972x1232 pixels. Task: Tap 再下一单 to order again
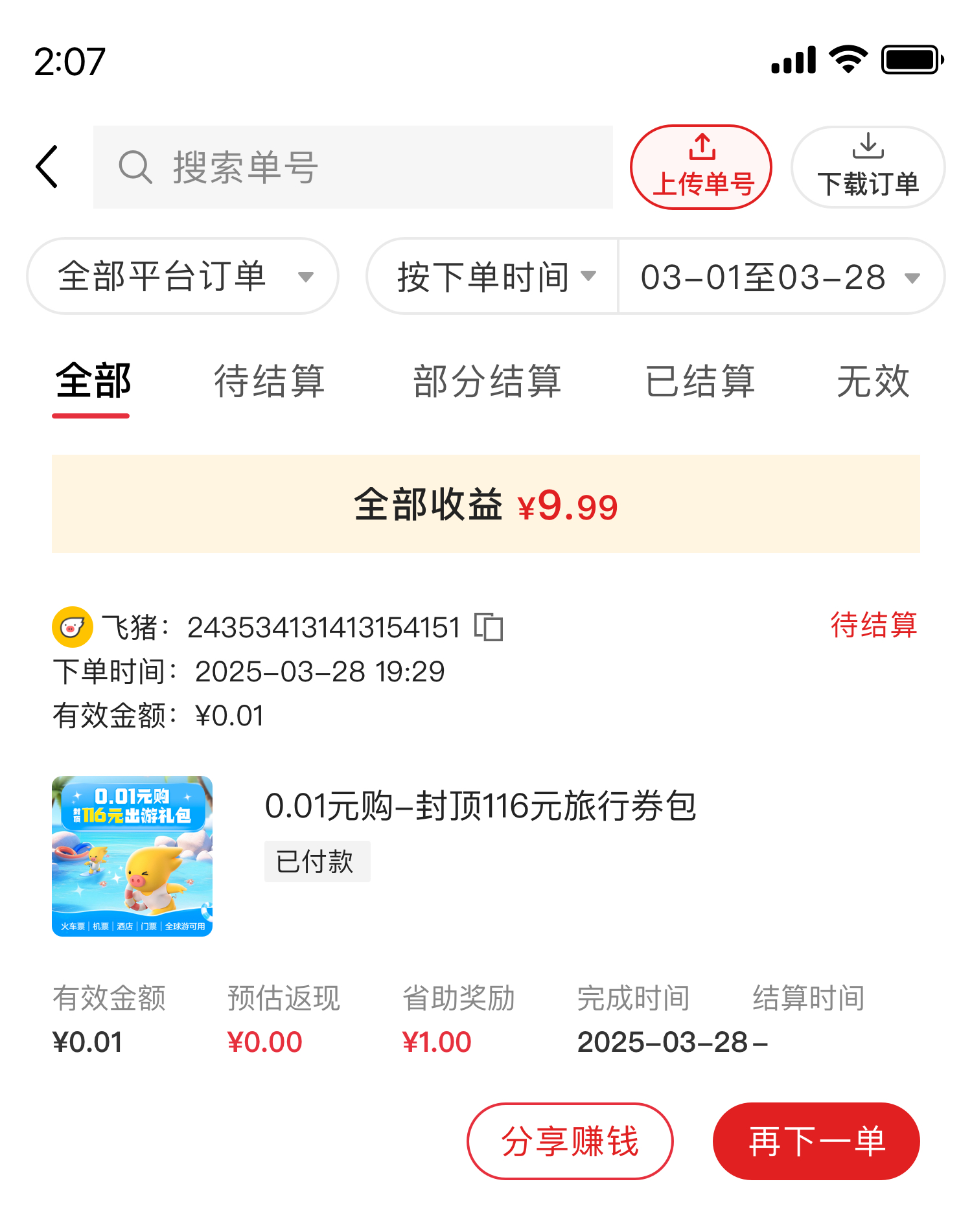click(x=816, y=1141)
